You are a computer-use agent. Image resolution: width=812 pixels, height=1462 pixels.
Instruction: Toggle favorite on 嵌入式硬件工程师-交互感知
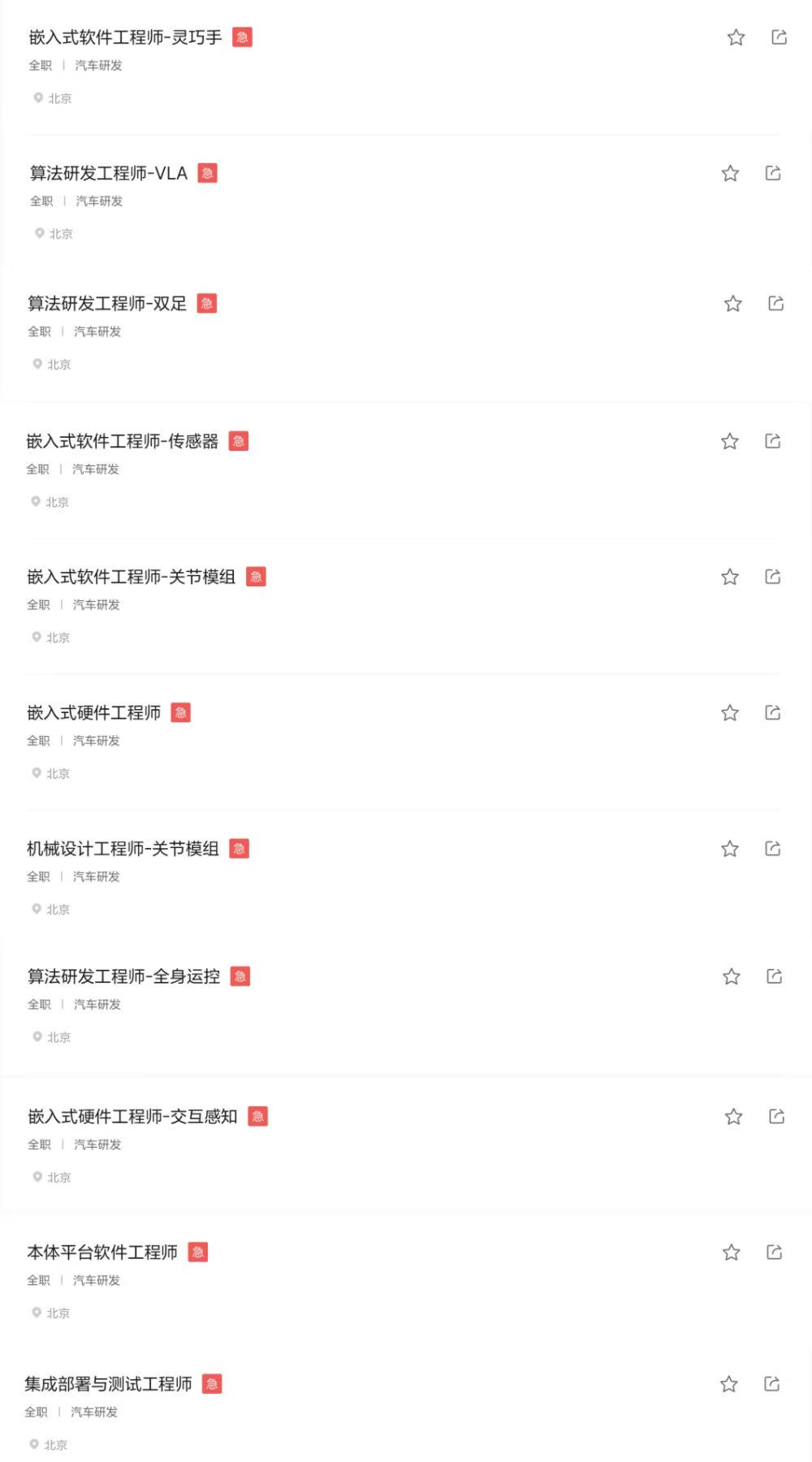[733, 1116]
